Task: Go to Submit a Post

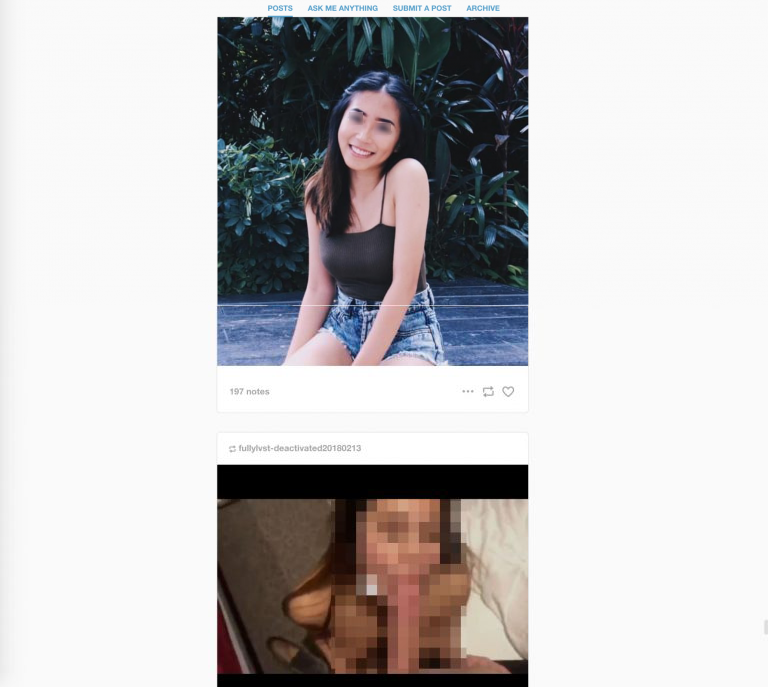Action: (421, 8)
